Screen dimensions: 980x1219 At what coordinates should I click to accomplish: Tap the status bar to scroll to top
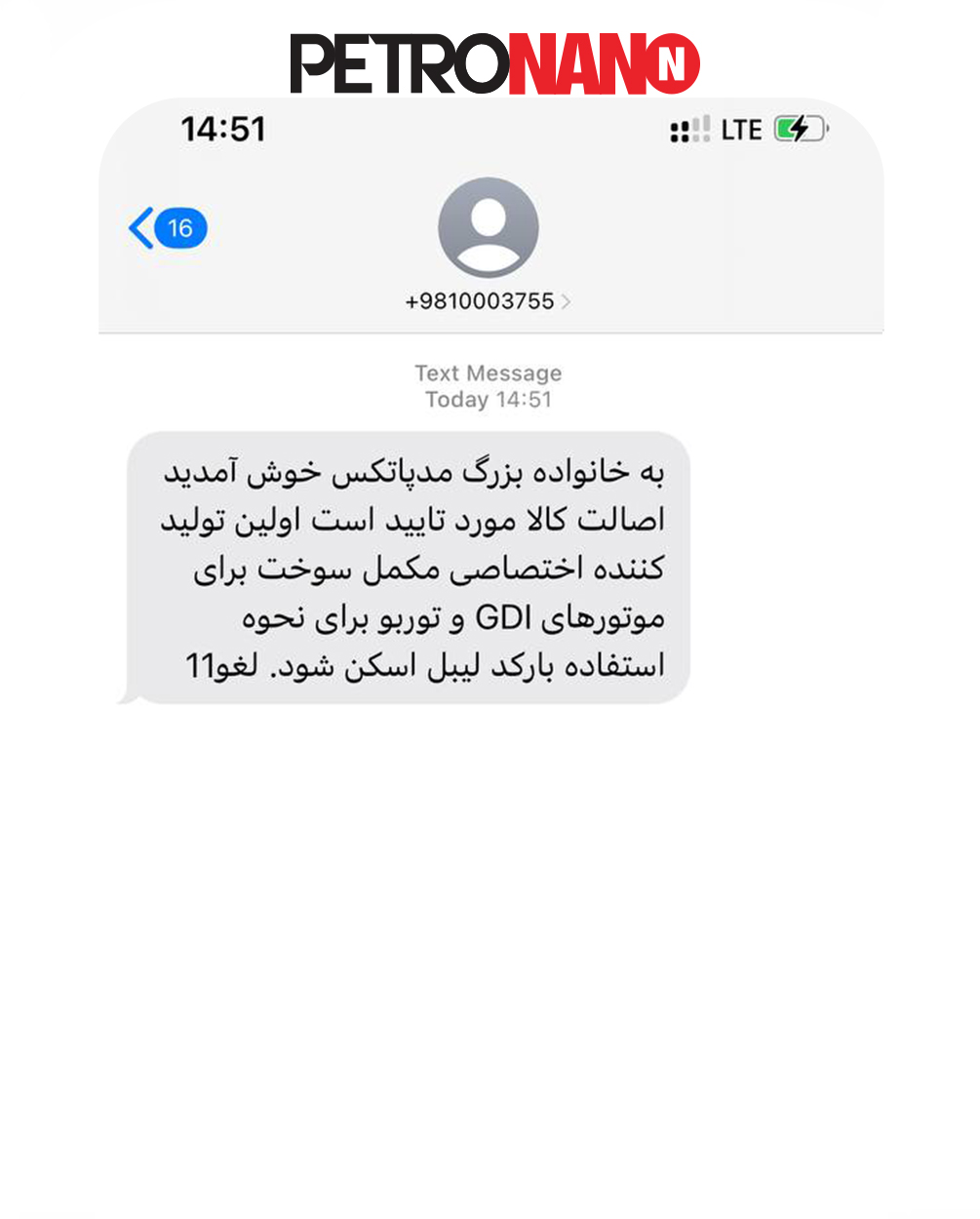[488, 128]
